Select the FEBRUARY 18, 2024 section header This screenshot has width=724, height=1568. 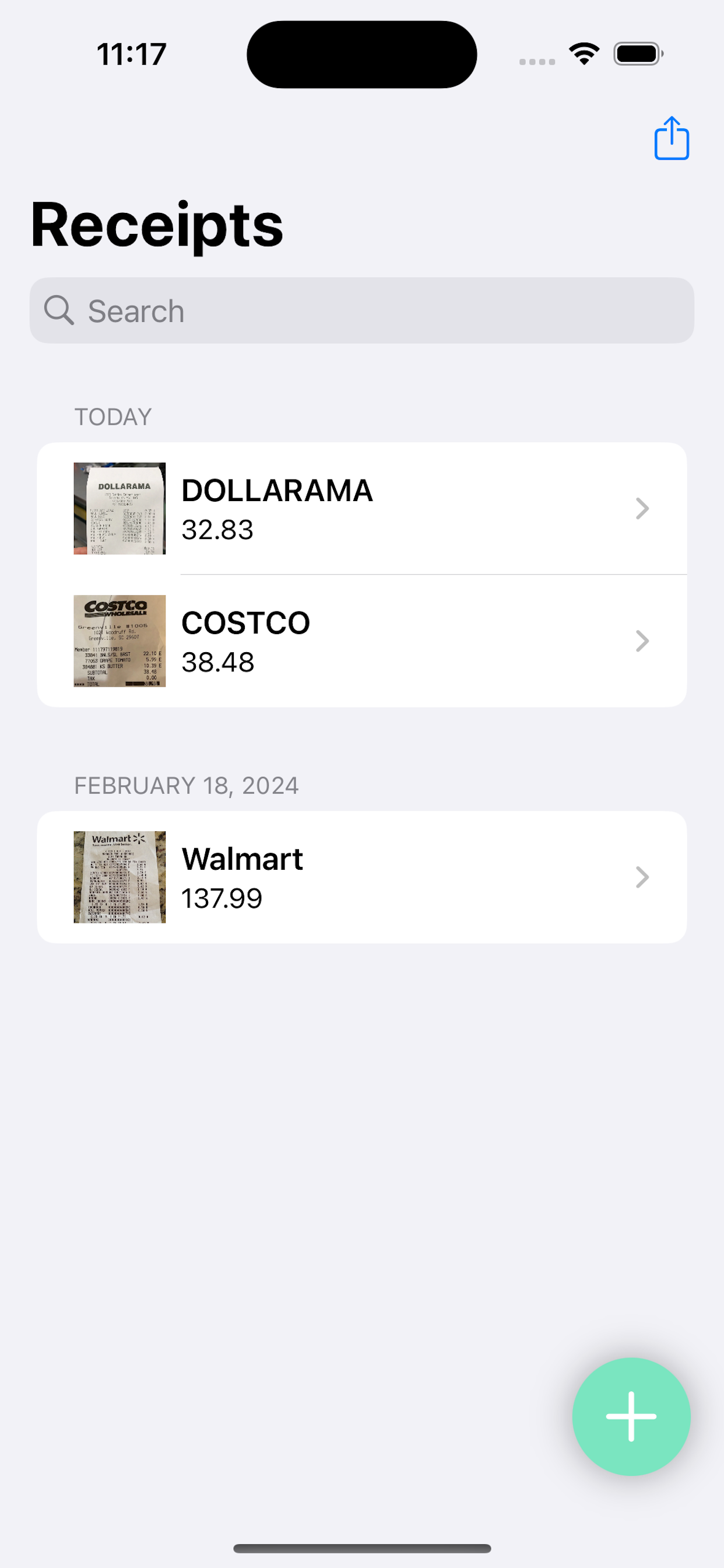[x=186, y=785]
